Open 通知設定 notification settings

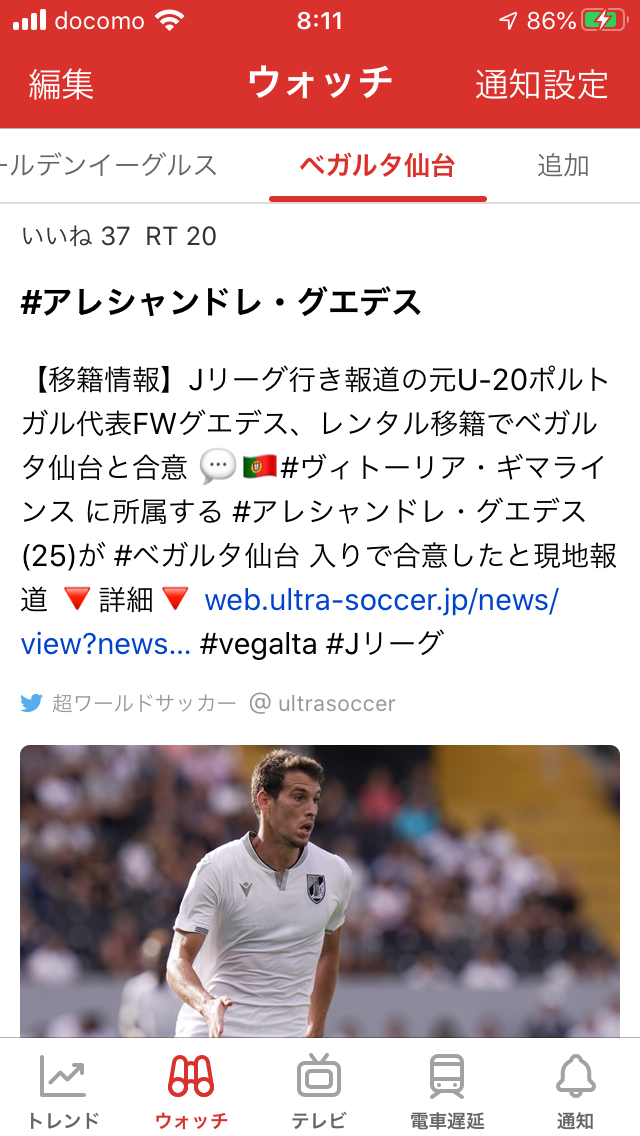541,84
